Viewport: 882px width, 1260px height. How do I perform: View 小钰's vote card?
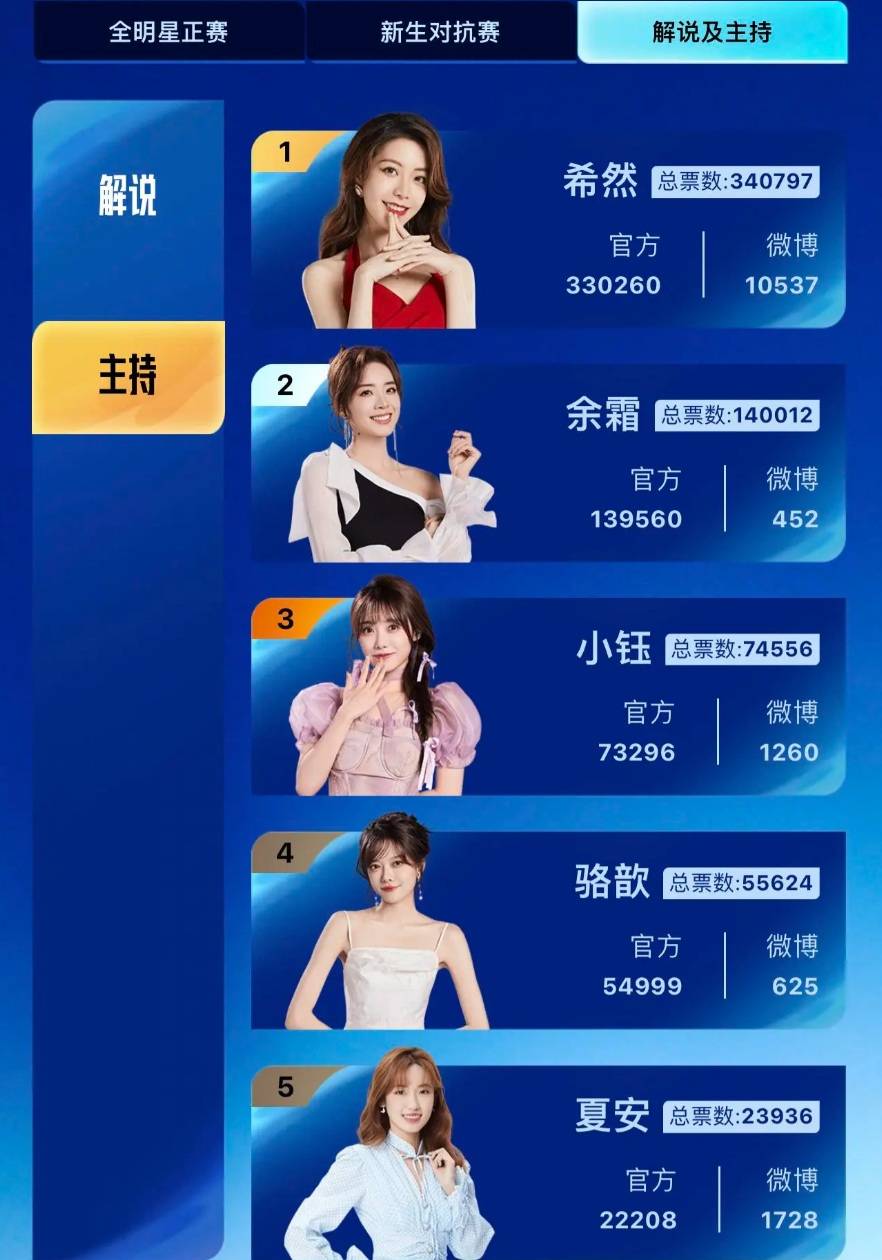(548, 697)
